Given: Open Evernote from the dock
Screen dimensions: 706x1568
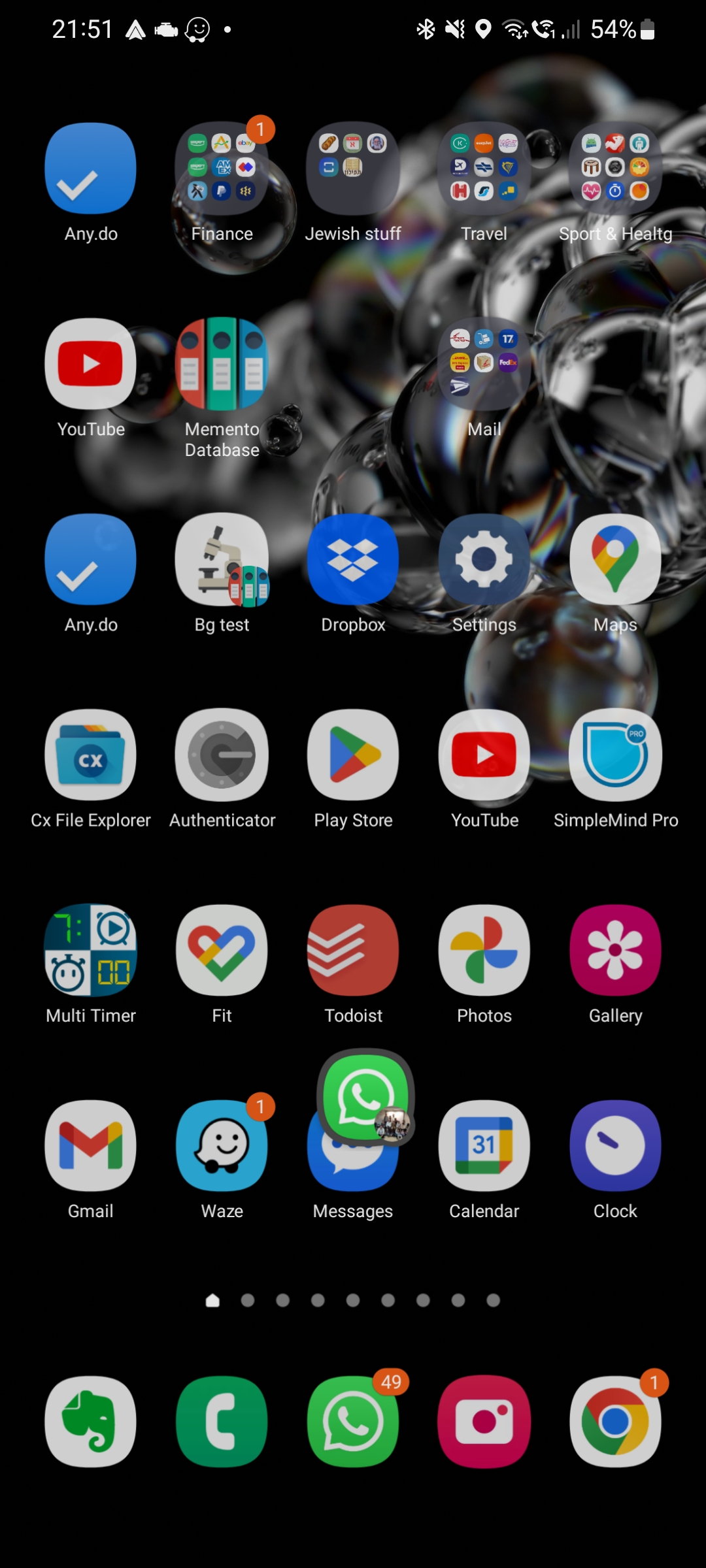Looking at the screenshot, I should tap(91, 1422).
